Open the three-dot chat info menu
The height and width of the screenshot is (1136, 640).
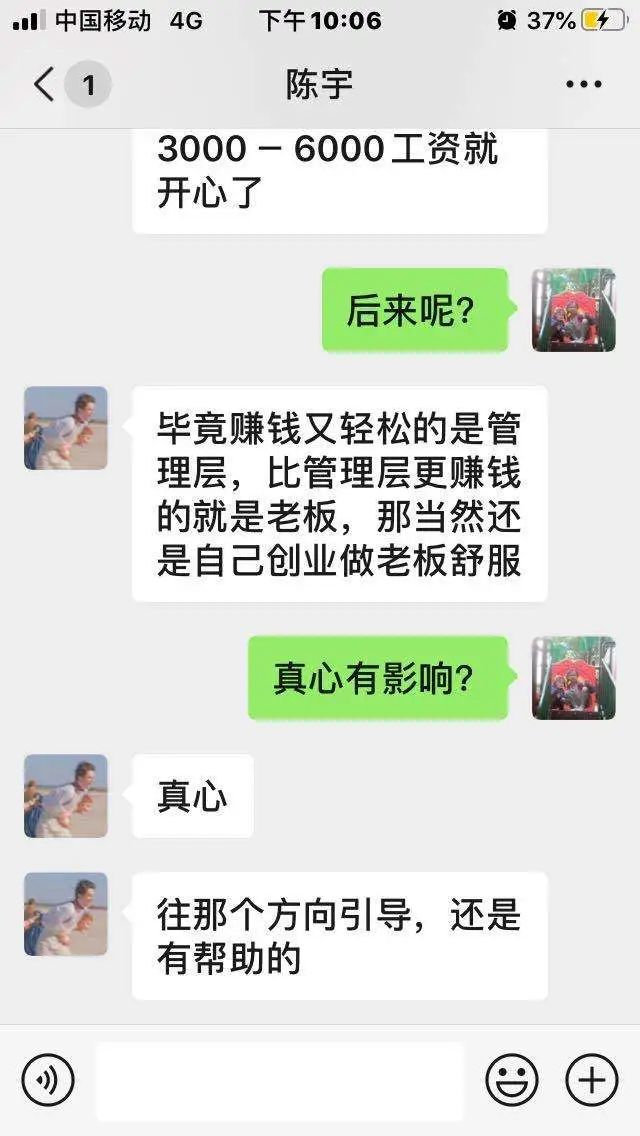click(x=583, y=85)
